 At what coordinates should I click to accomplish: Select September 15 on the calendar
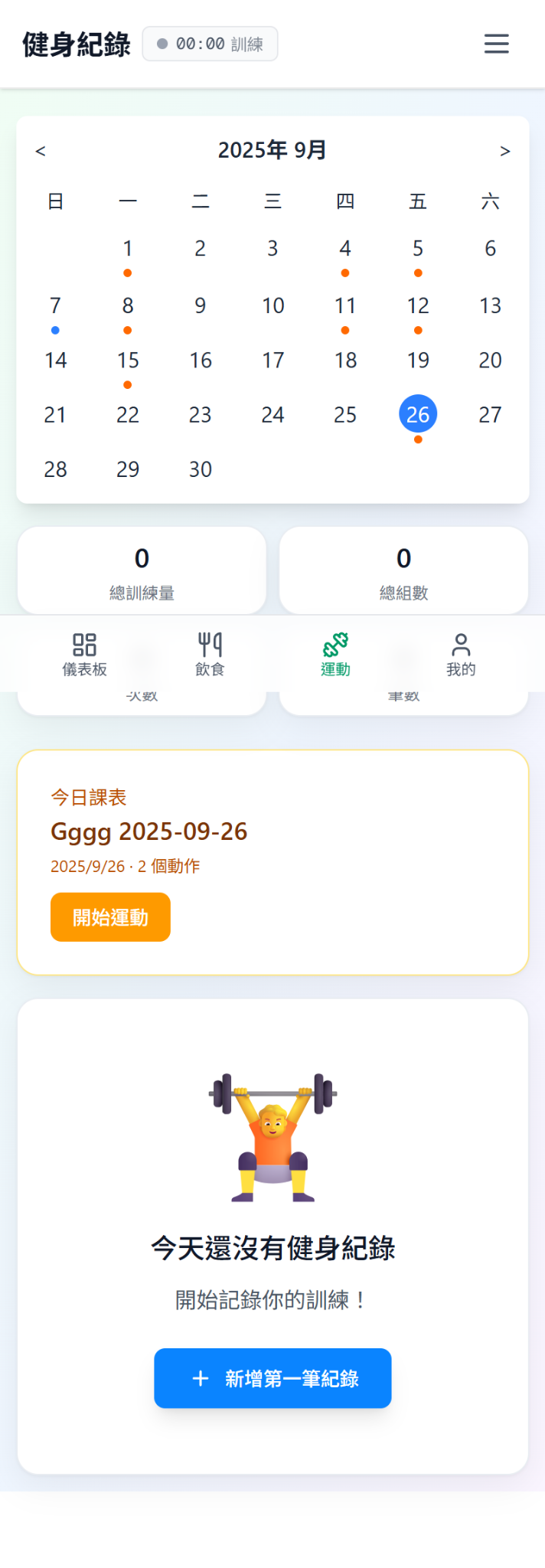point(128,361)
